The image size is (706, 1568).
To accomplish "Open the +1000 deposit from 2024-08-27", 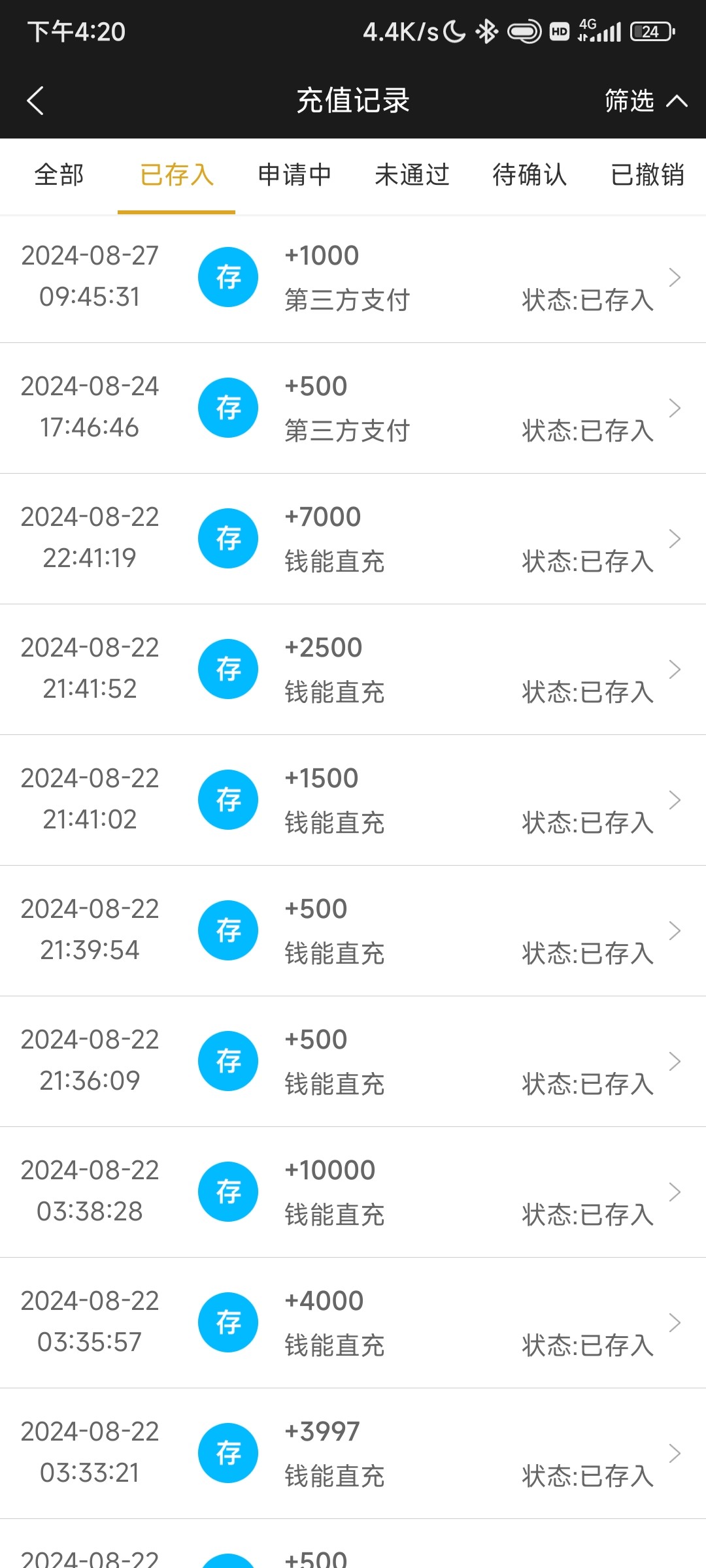I will [x=353, y=278].
